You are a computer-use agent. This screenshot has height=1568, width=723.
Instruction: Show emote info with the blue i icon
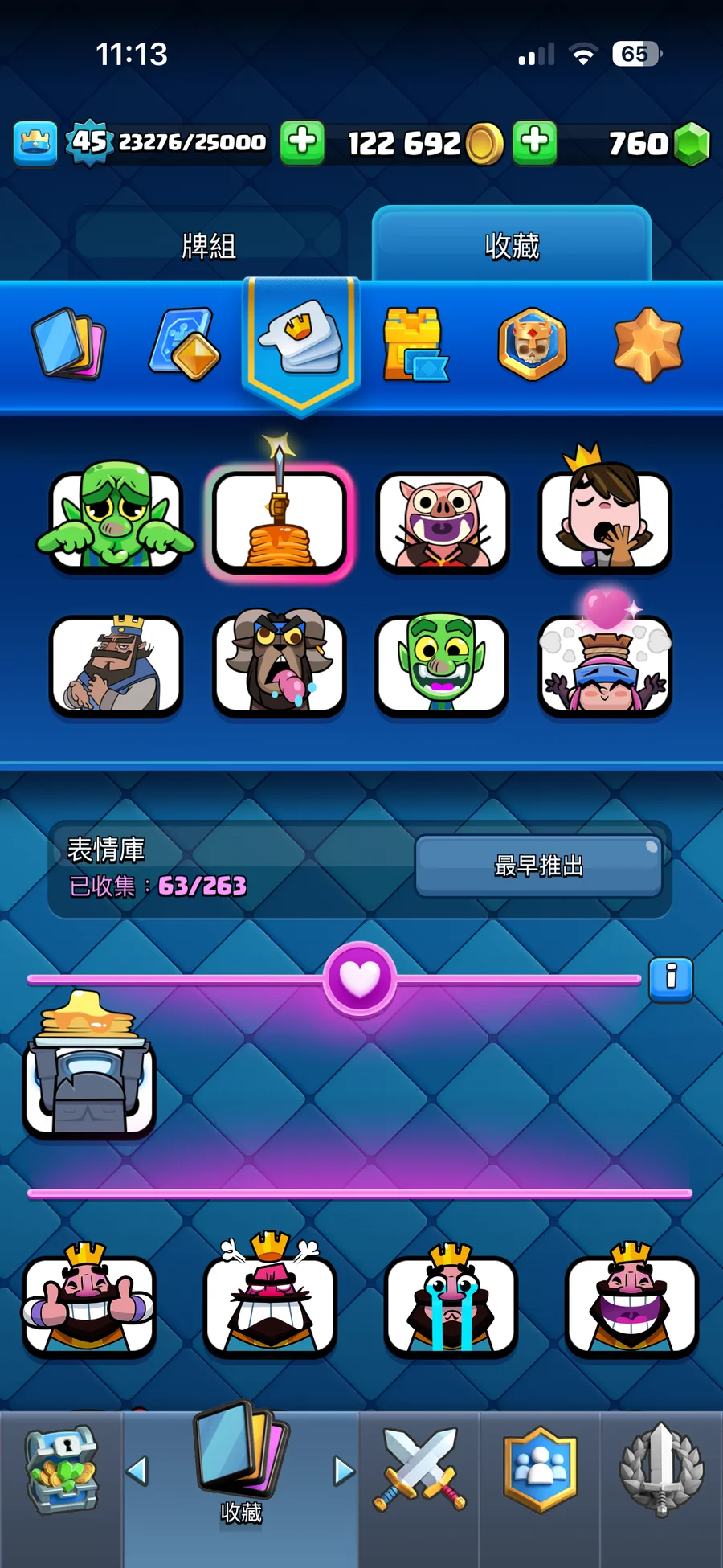(671, 979)
